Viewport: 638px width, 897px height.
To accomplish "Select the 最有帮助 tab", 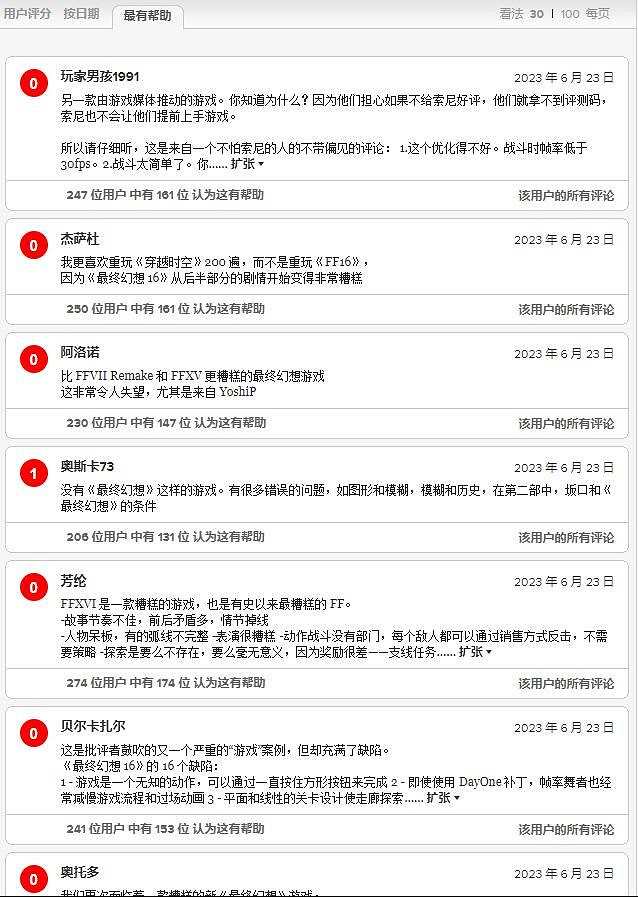I will point(147,15).
